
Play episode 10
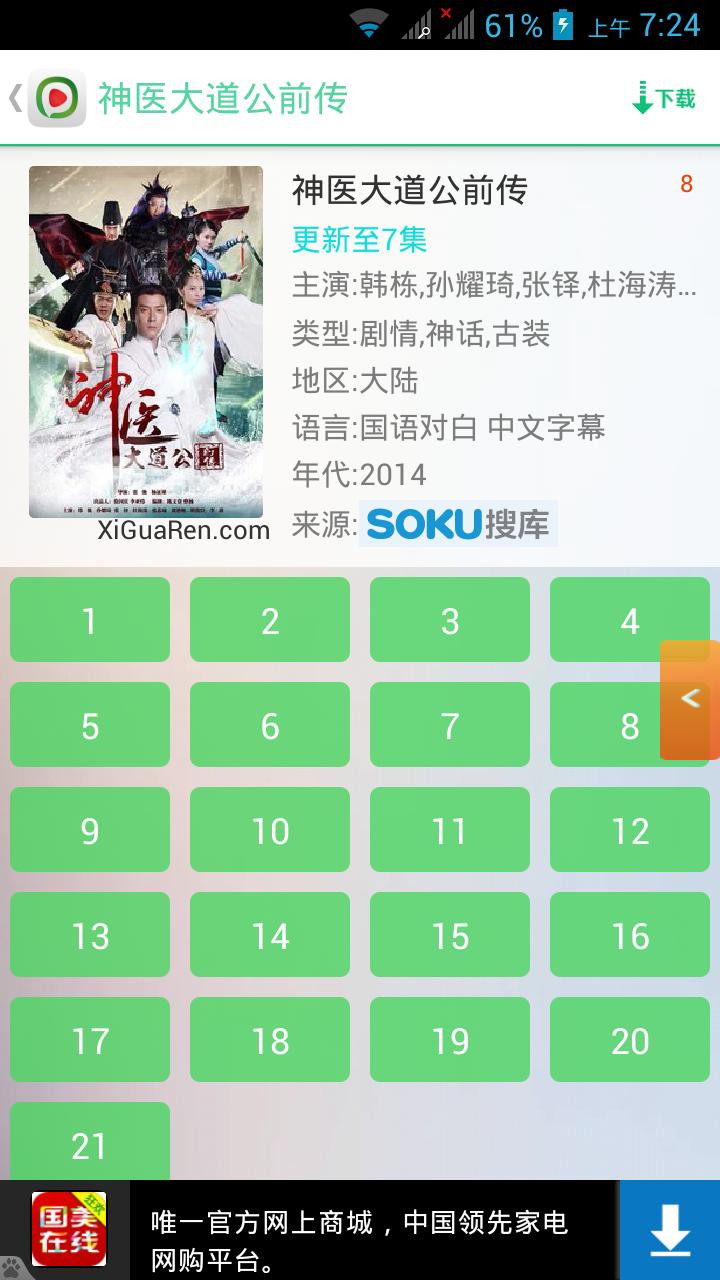[x=270, y=830]
